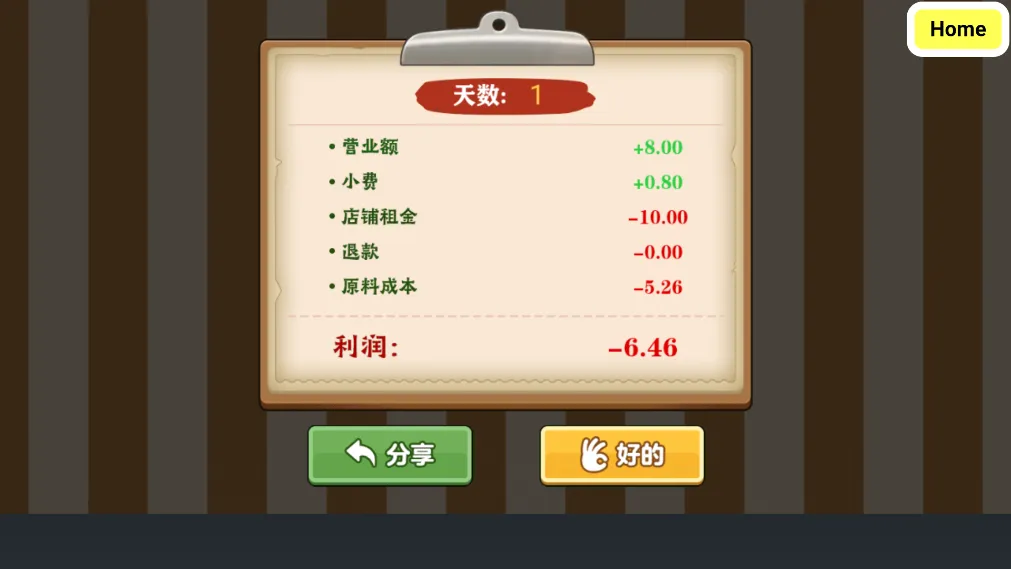Tap the green 分享 share button
Image resolution: width=1011 pixels, height=569 pixels.
pyautogui.click(x=390, y=455)
